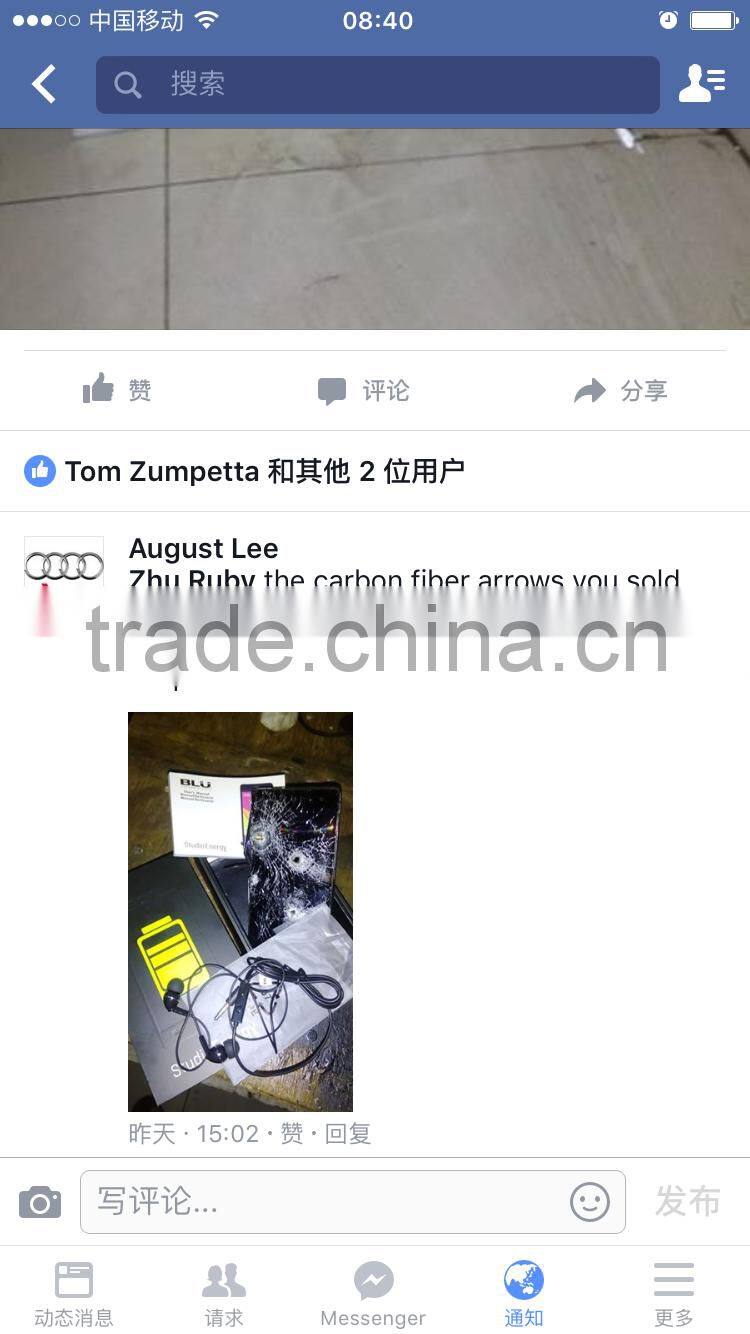The image size is (750, 1334).
Task: Open August Lee's Audi avatar
Action: pos(64,567)
